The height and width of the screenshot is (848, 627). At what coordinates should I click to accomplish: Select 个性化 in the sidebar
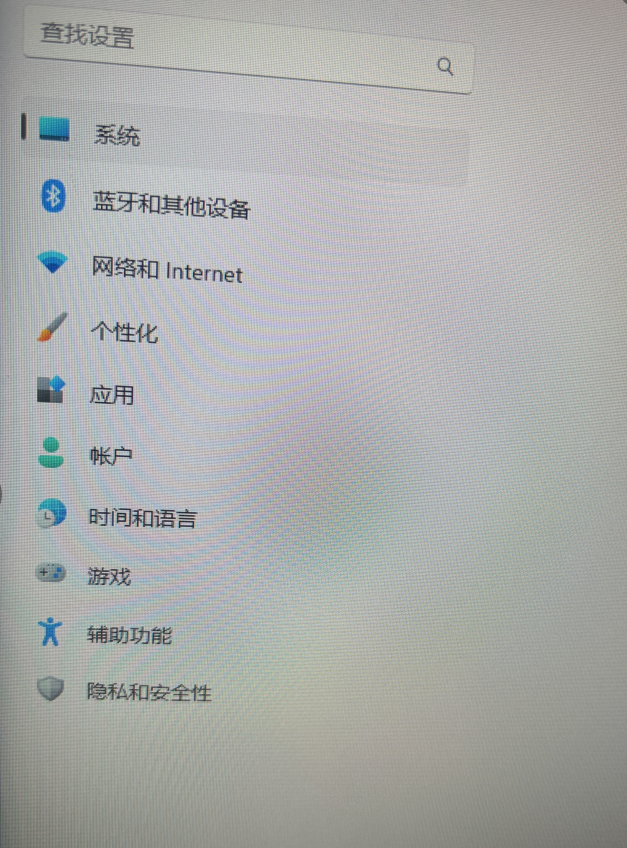pyautogui.click(x=124, y=333)
